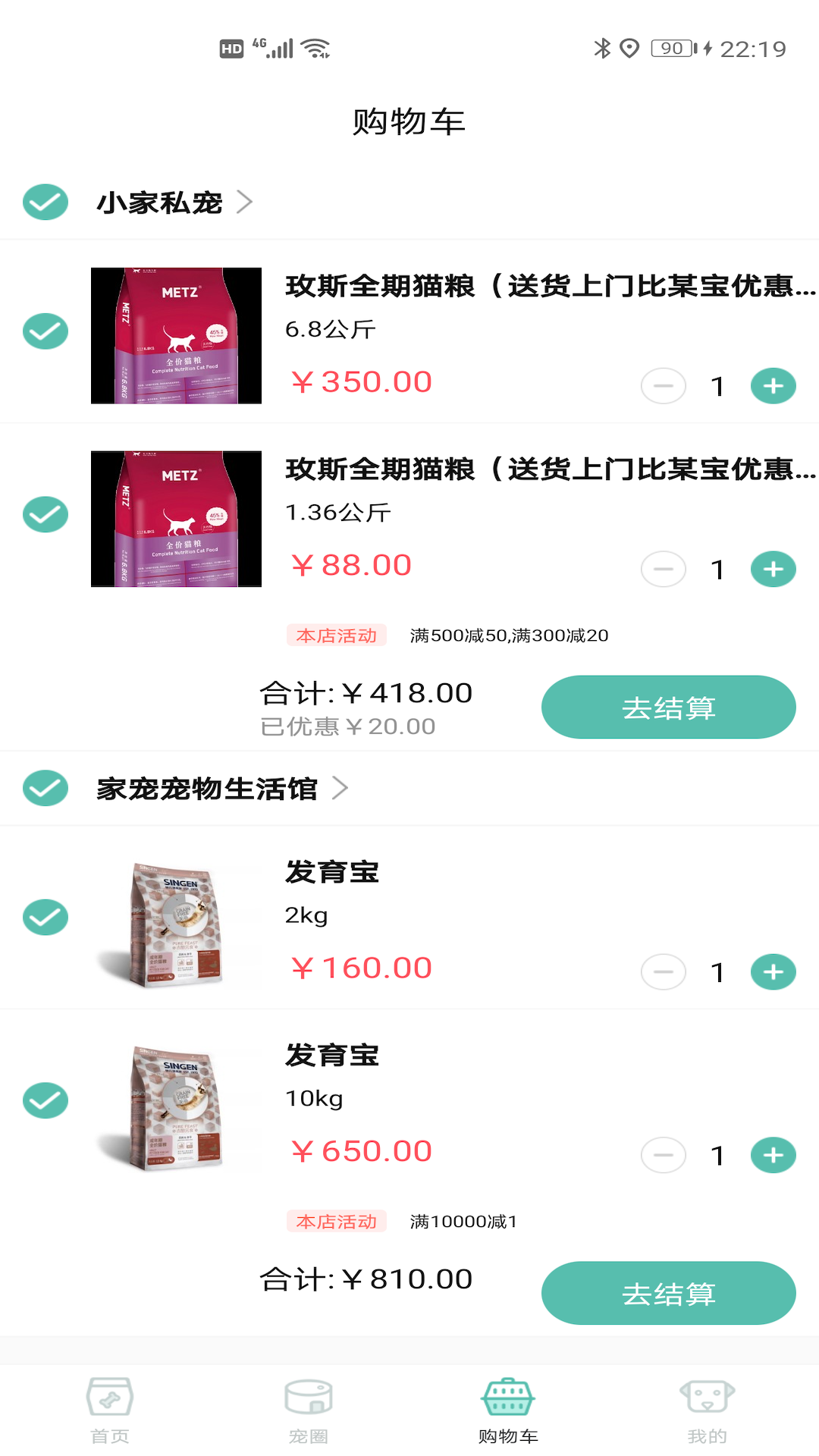Increase quantity of the 6.8公斤 cat food
The width and height of the screenshot is (819, 1456).
(773, 386)
